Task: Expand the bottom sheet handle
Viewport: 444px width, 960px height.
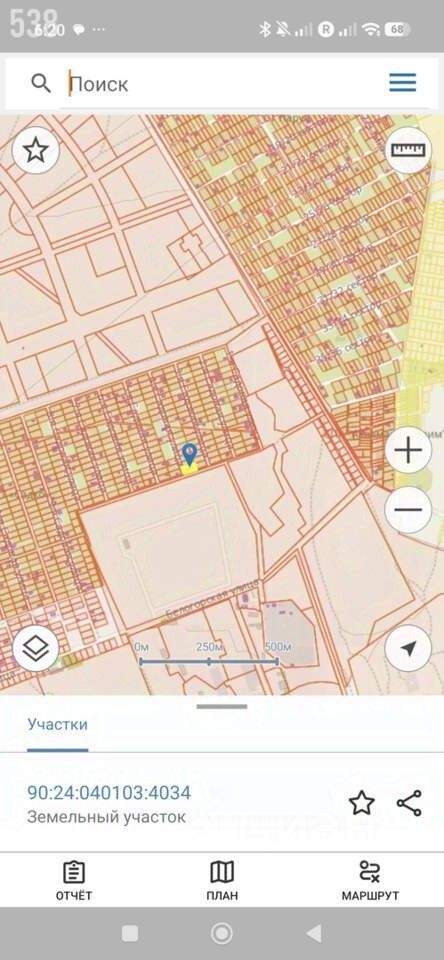Action: (x=222, y=707)
